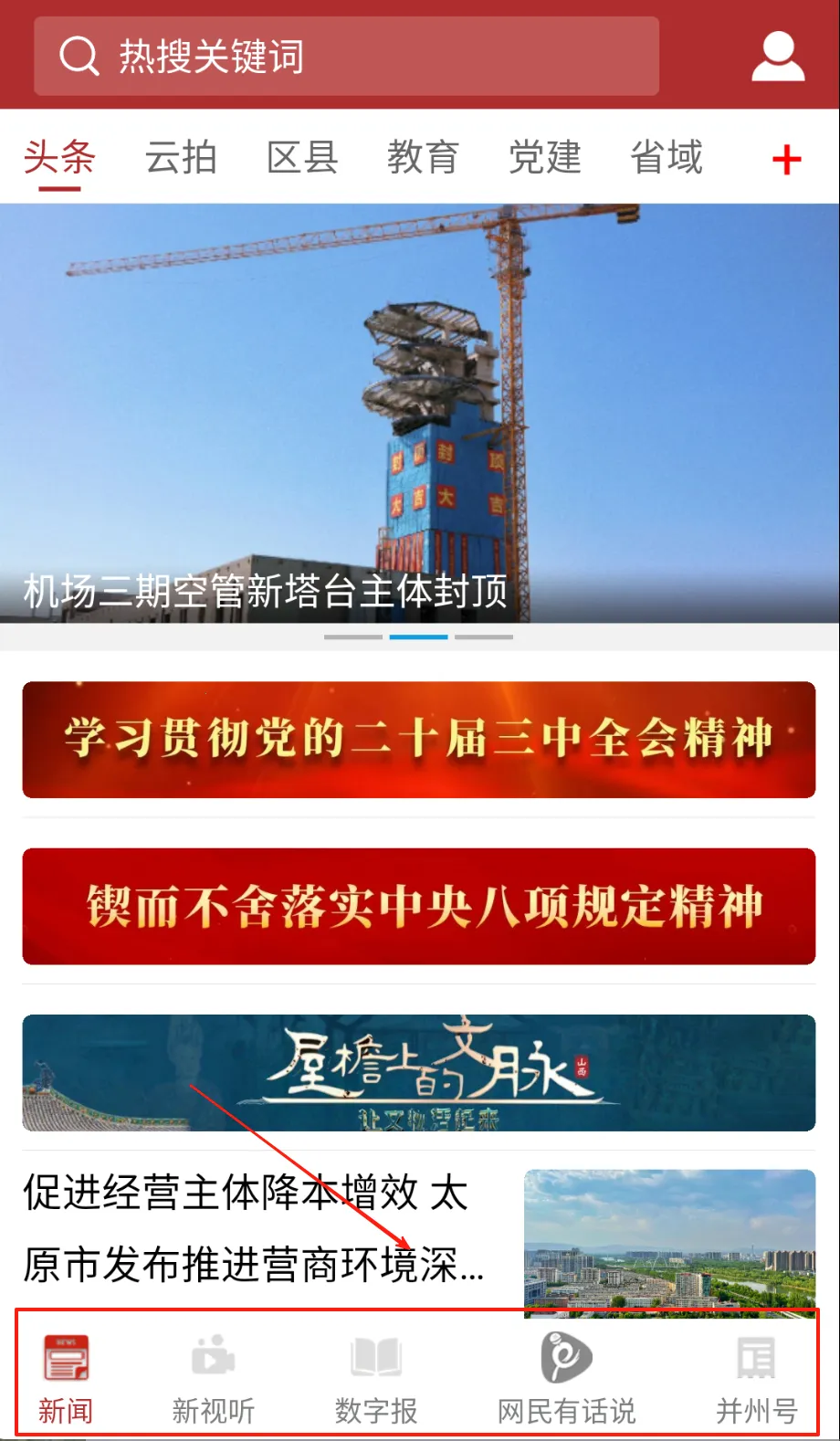840x1441 pixels.
Task: Select the 头条 top tab
Action: coord(59,158)
